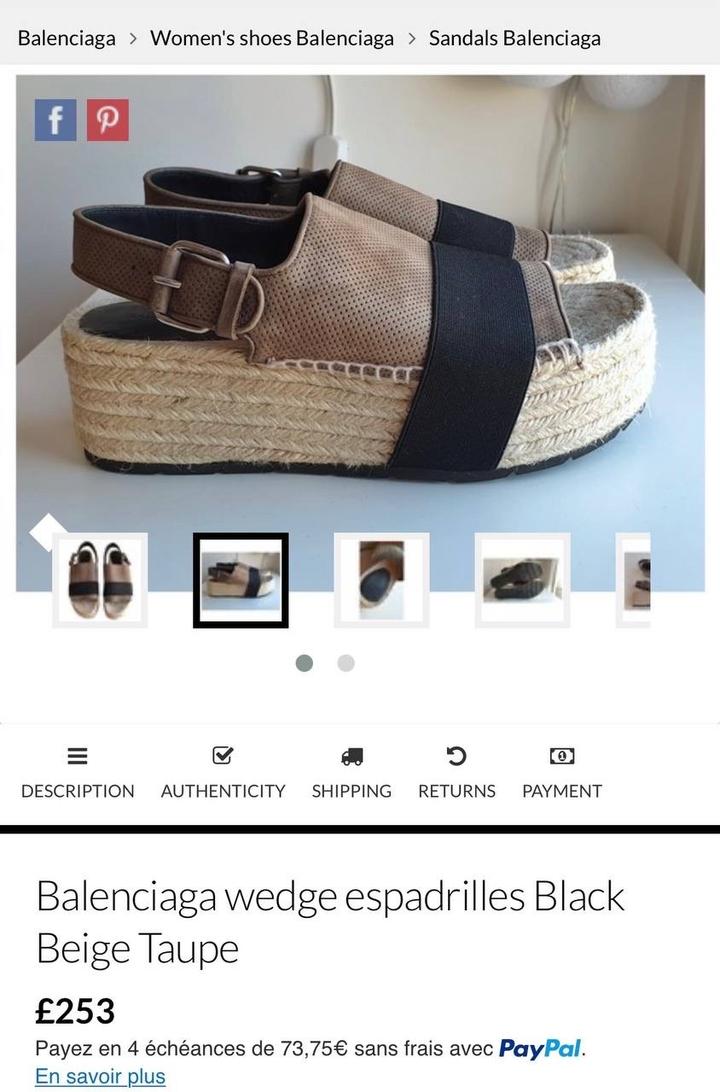
Task: Open the Returns tab
Action: [x=456, y=774]
